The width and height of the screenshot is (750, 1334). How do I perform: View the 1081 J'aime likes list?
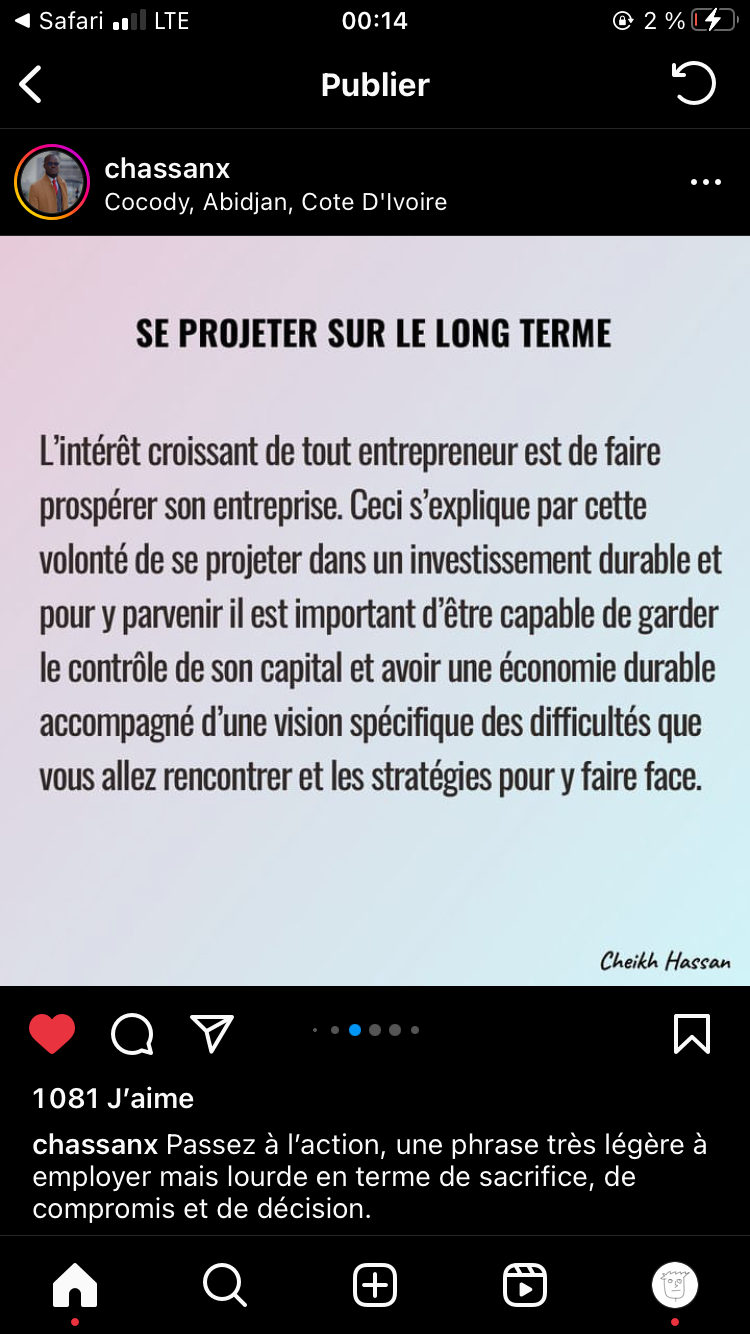[113, 1098]
